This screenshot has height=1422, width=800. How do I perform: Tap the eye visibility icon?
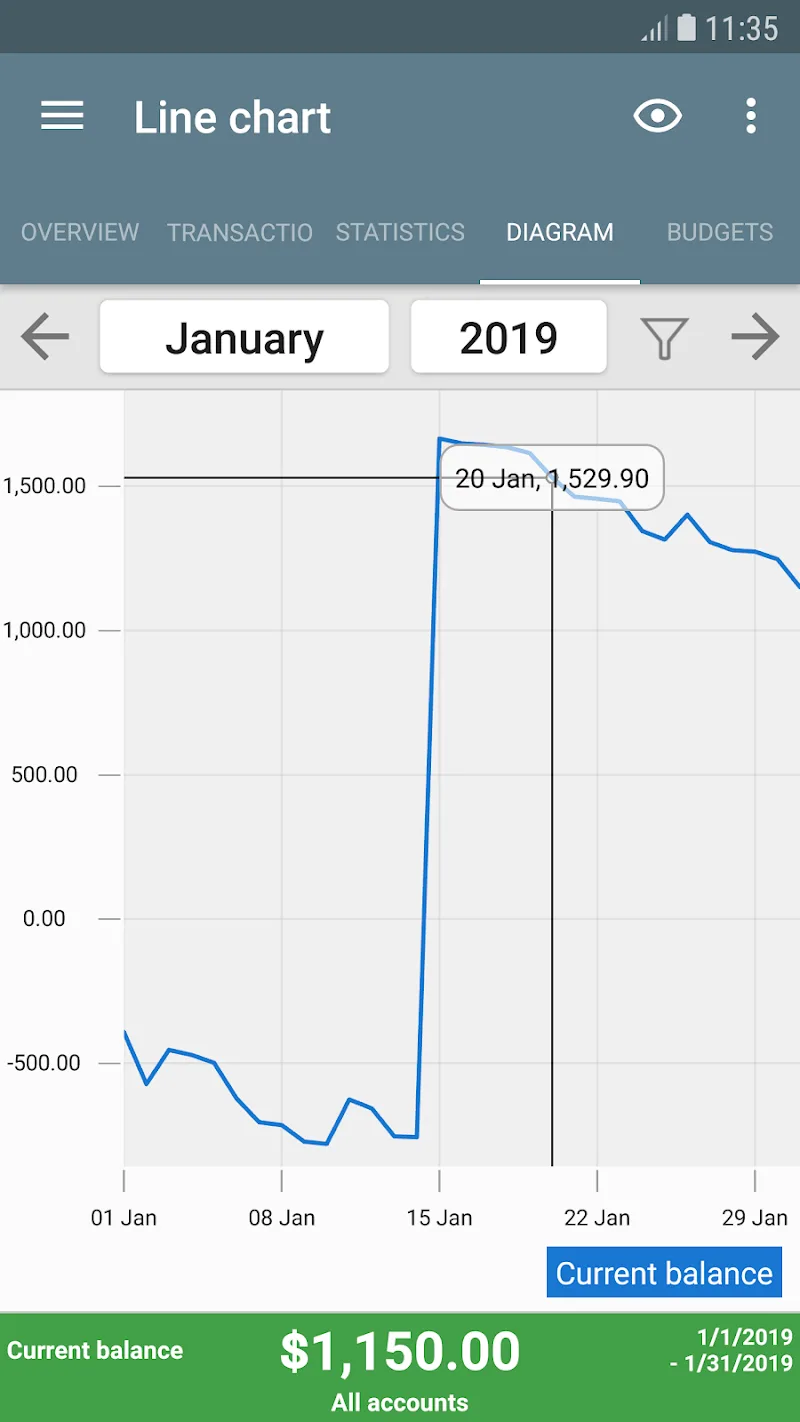(x=657, y=117)
